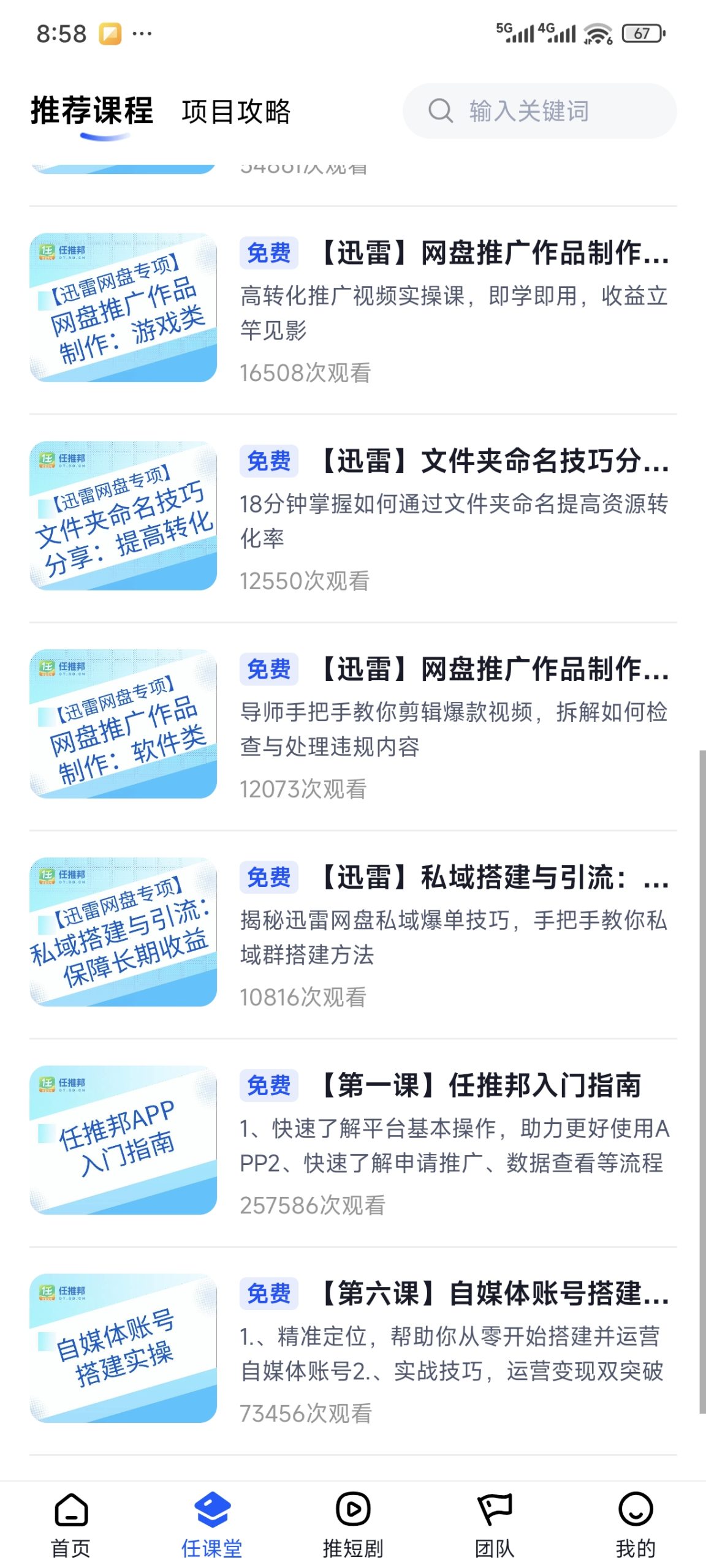Select the 推荐课程 tab
Image resolution: width=706 pixels, height=1568 pixels.
click(x=92, y=111)
